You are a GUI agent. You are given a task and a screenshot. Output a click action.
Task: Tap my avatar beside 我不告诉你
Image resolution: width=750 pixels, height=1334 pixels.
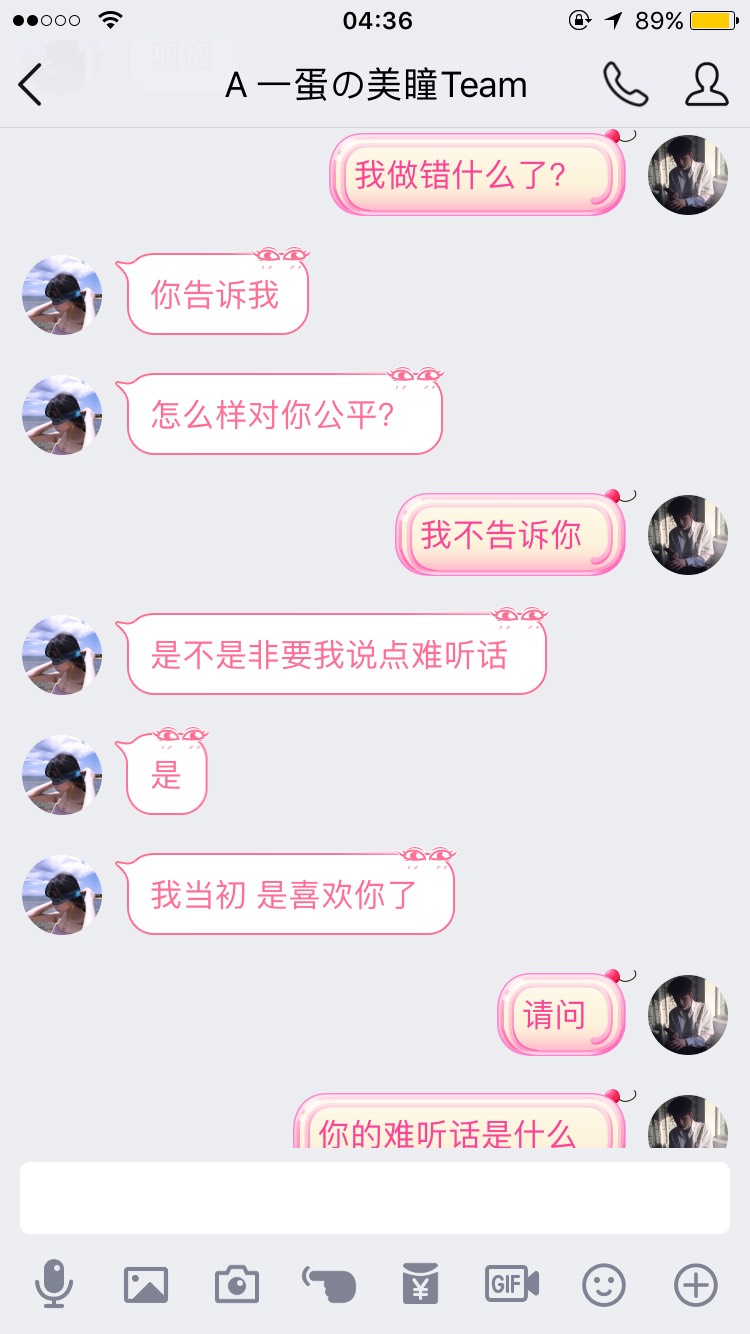688,535
